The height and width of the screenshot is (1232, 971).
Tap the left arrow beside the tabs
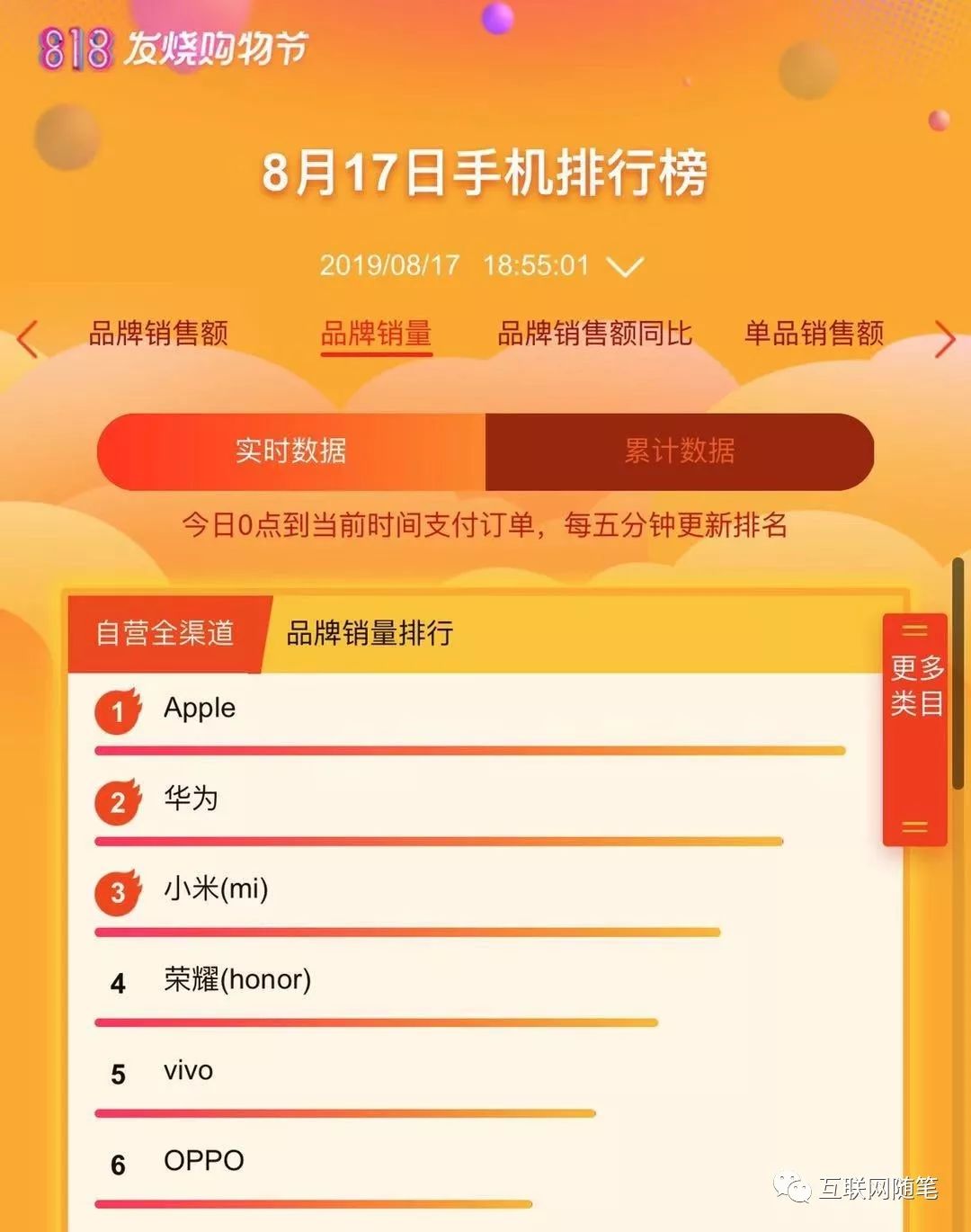(x=28, y=339)
